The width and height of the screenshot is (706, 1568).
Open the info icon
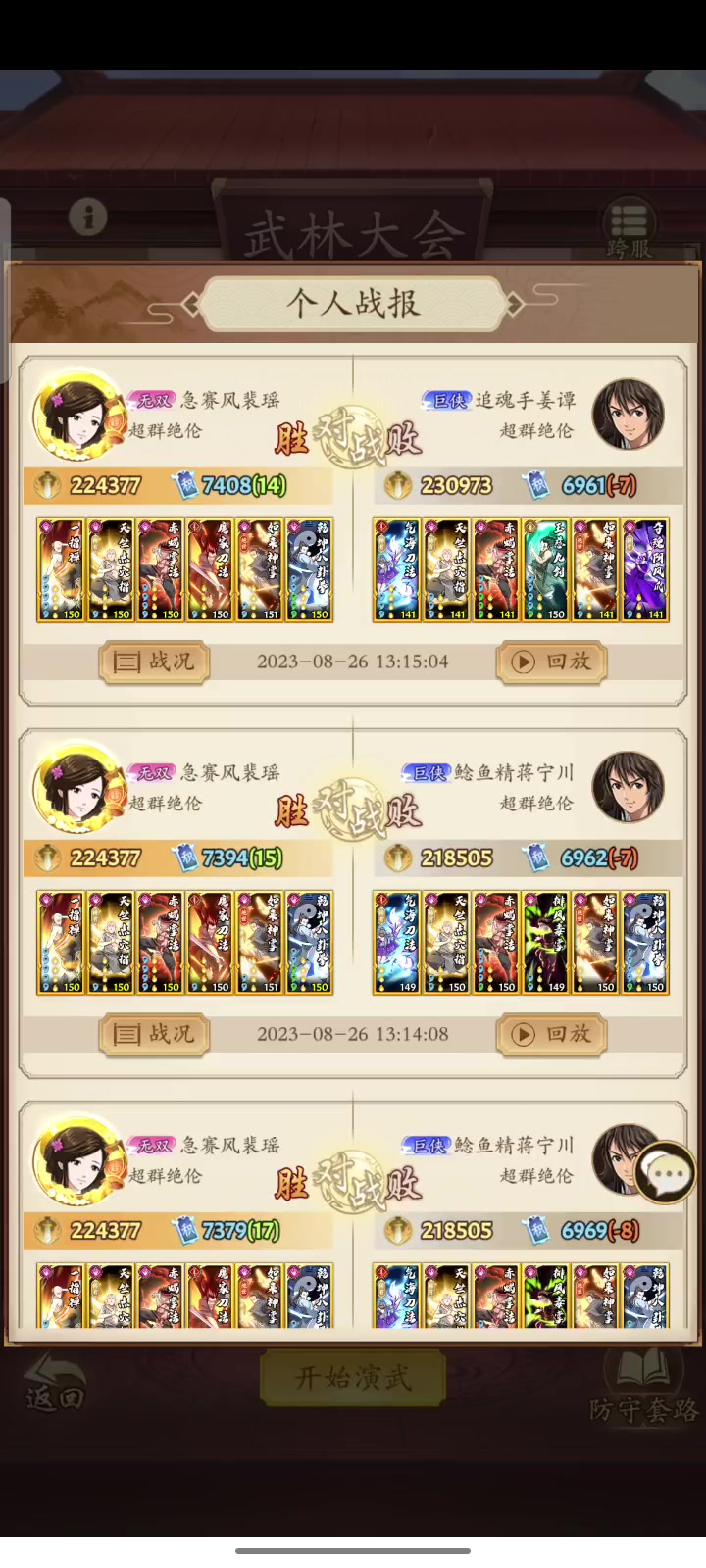[x=88, y=216]
